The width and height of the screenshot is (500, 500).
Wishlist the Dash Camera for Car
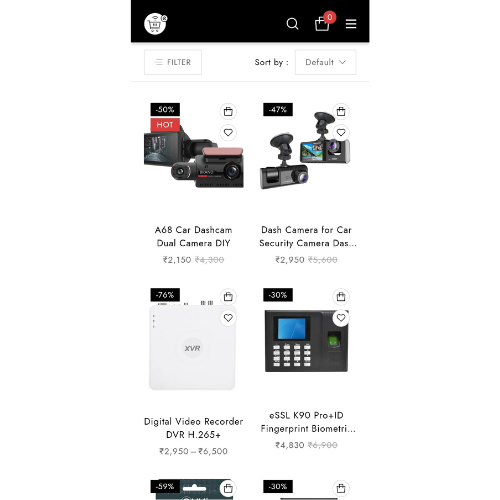(x=341, y=133)
